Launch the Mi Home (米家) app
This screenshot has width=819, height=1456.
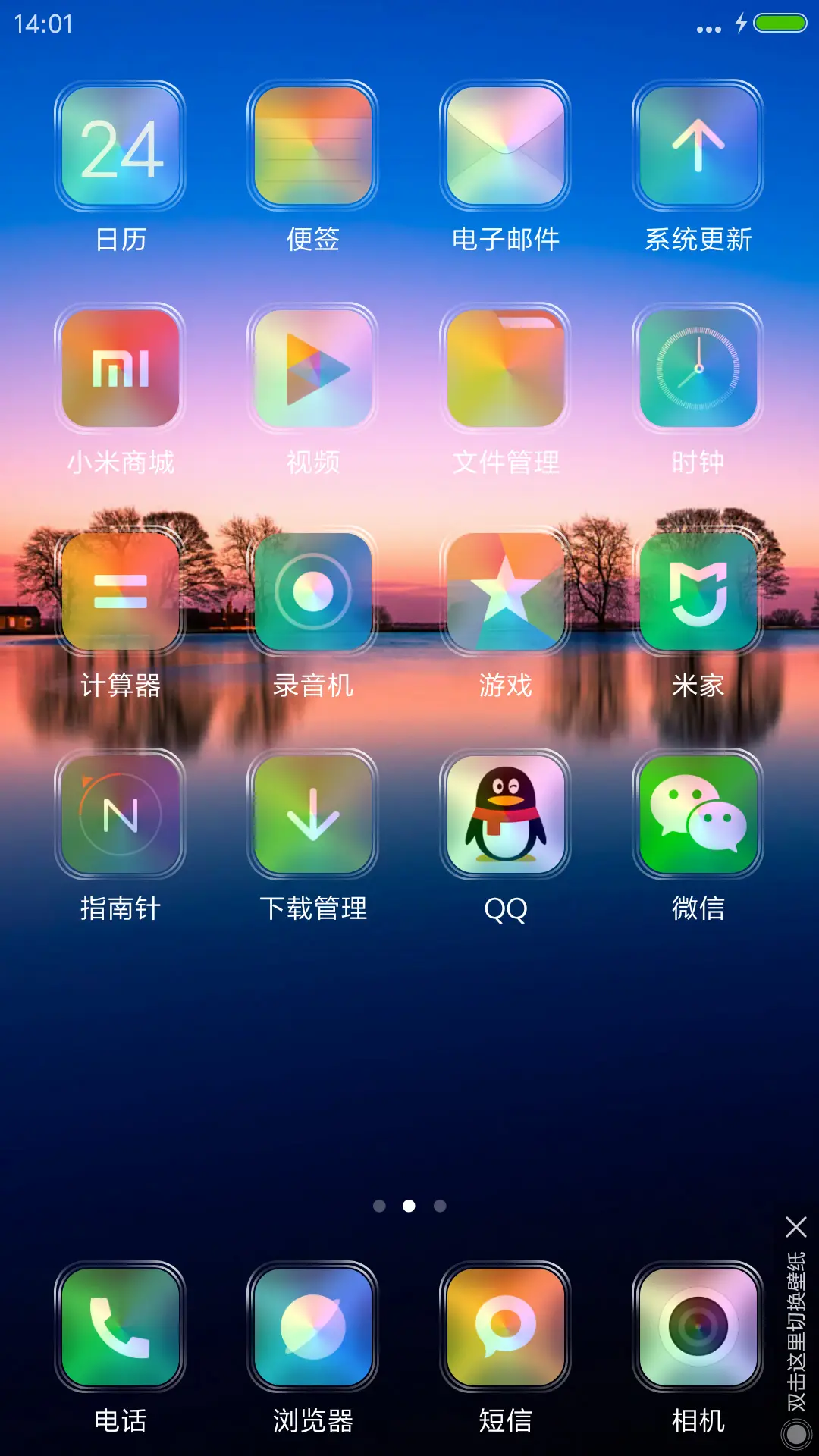pyautogui.click(x=698, y=593)
